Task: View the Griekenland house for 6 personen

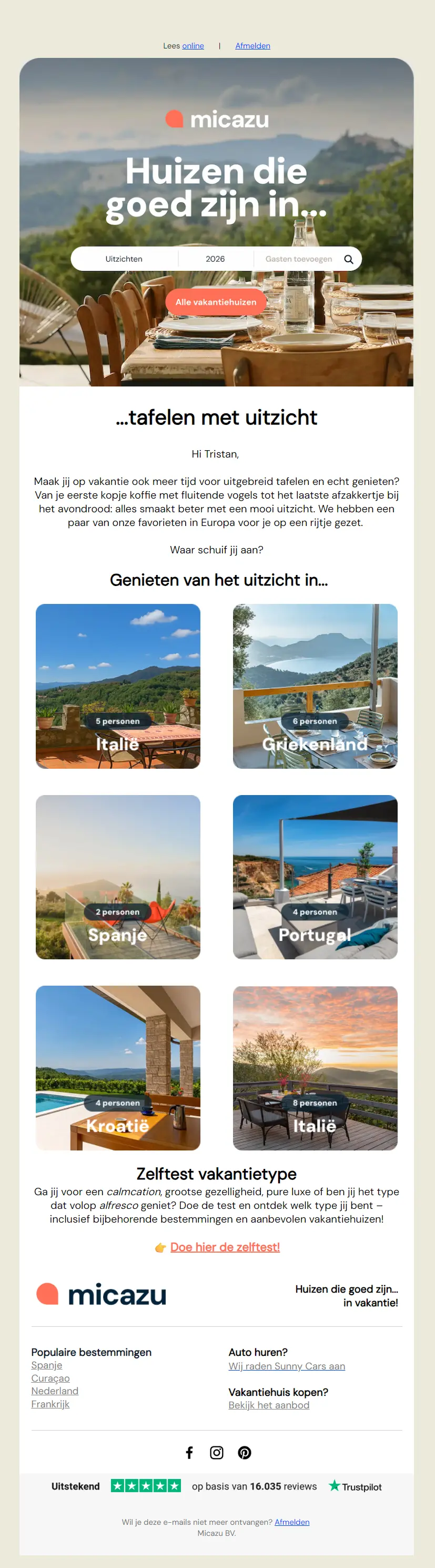Action: pyautogui.click(x=315, y=686)
